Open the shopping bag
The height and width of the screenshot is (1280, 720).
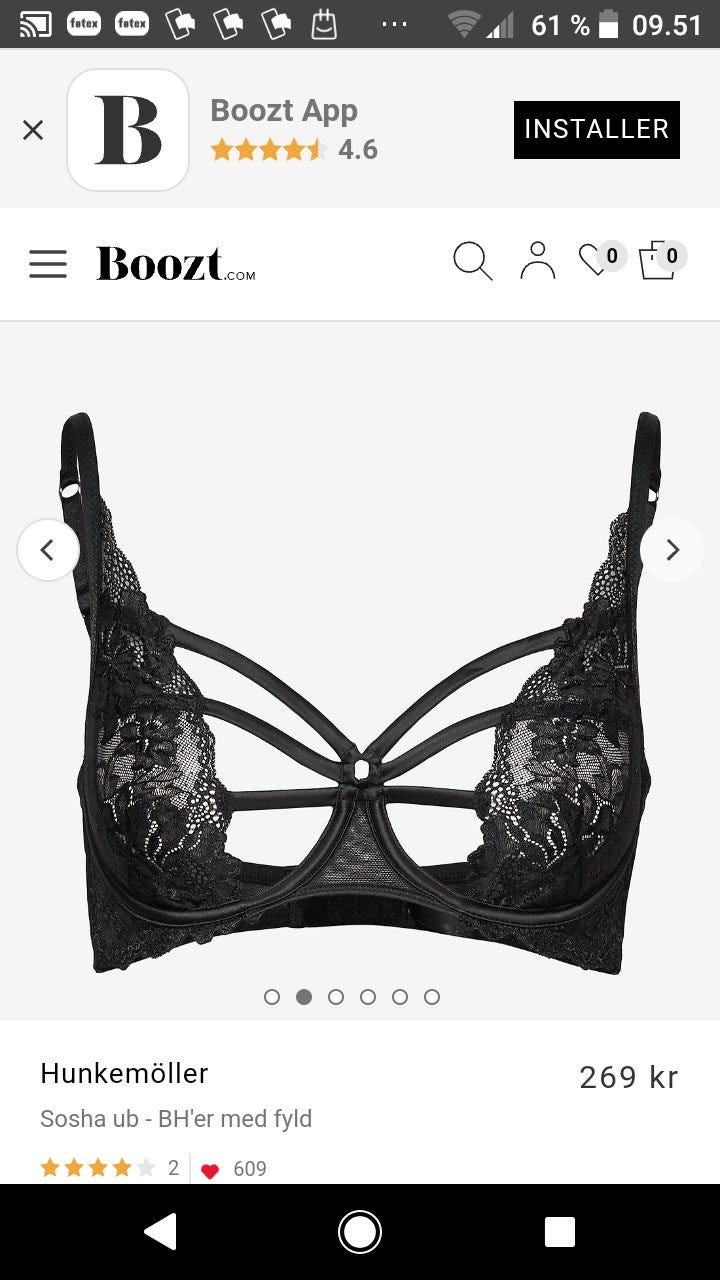(662, 260)
